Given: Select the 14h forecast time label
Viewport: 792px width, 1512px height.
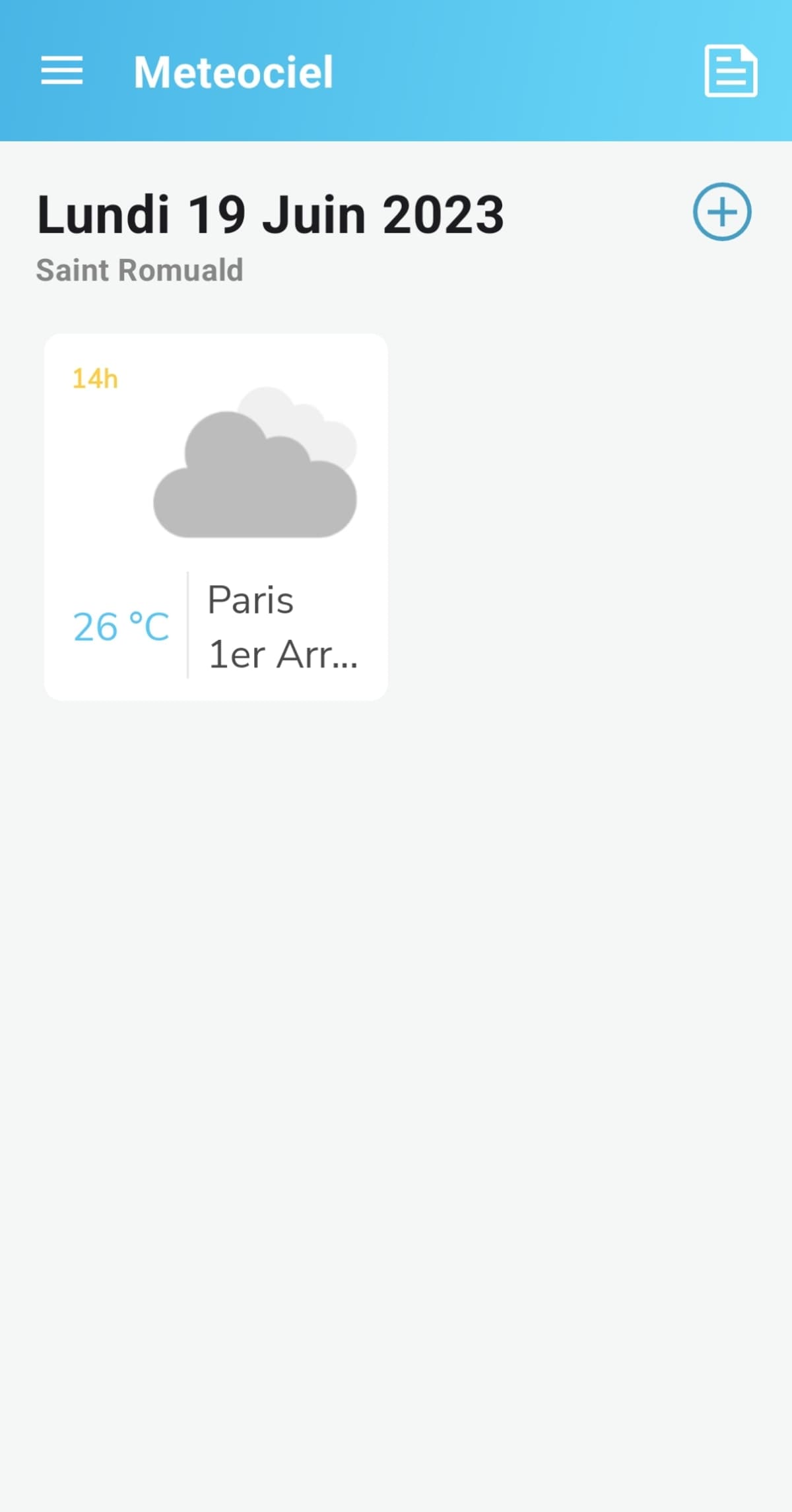Looking at the screenshot, I should point(94,378).
